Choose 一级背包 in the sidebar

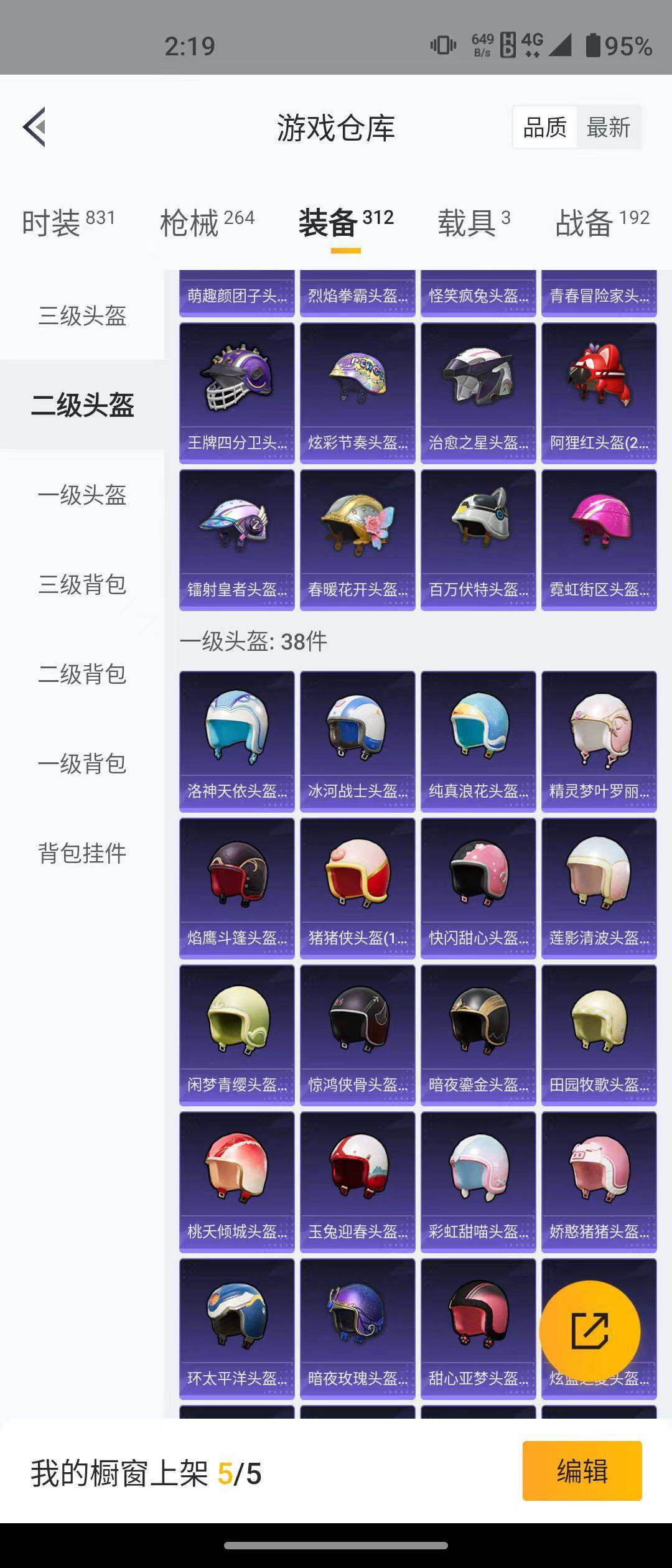click(82, 764)
